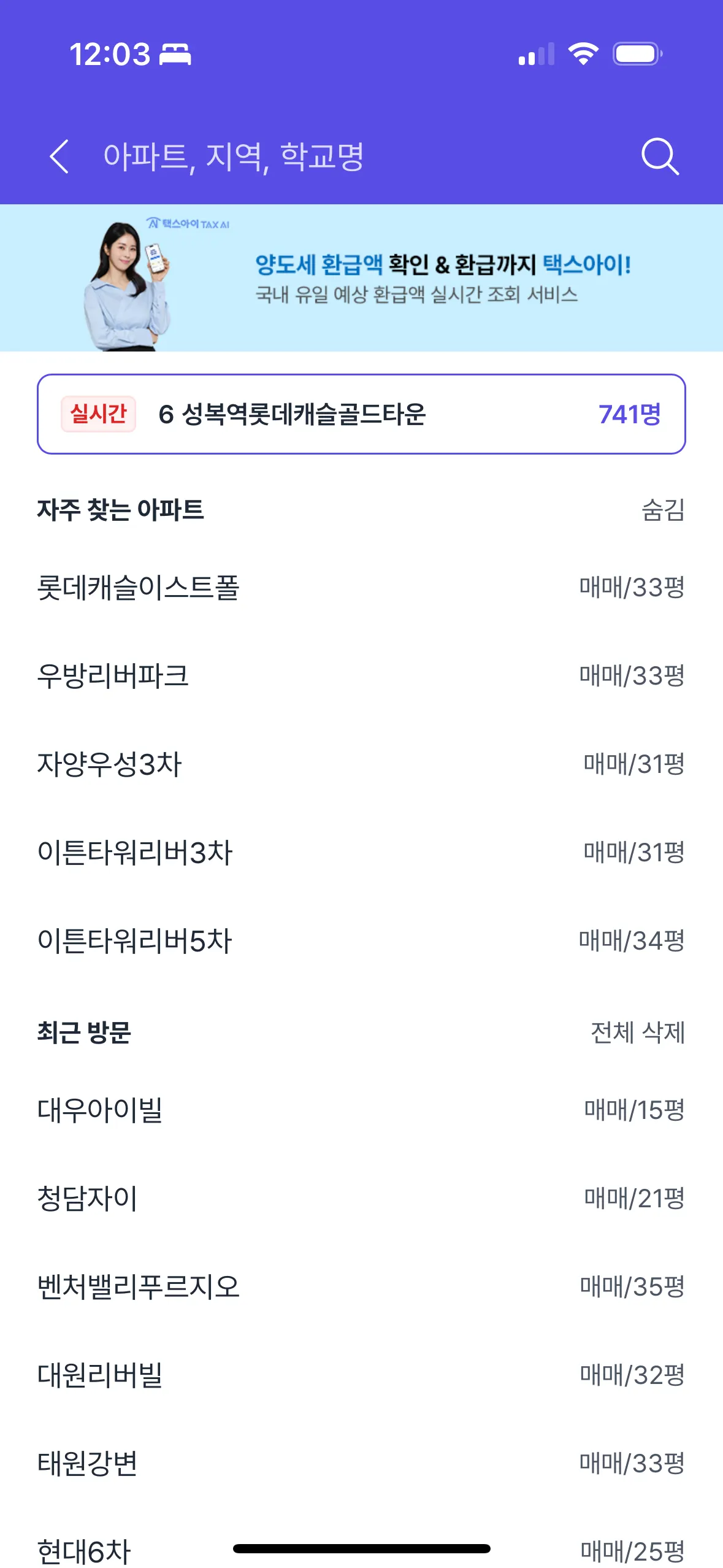
Task: Select 이튼타워리버5차 apartment
Action: pos(135,941)
